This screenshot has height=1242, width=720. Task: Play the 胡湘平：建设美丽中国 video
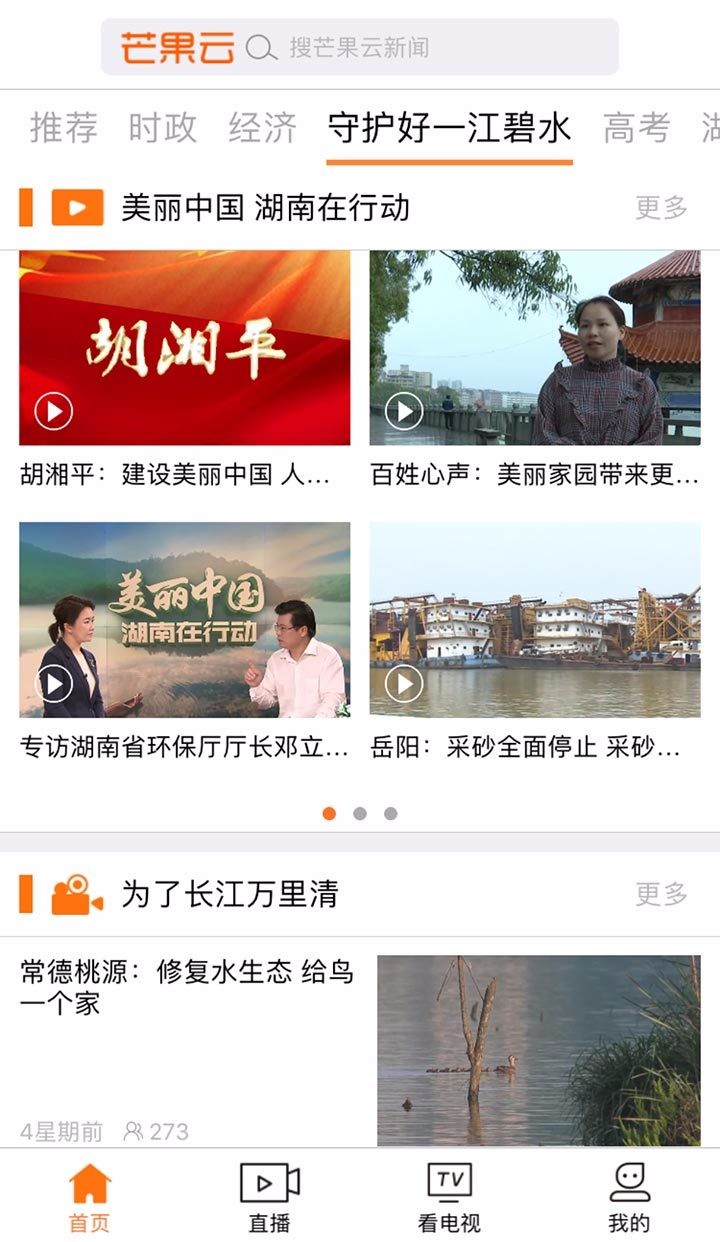point(185,347)
